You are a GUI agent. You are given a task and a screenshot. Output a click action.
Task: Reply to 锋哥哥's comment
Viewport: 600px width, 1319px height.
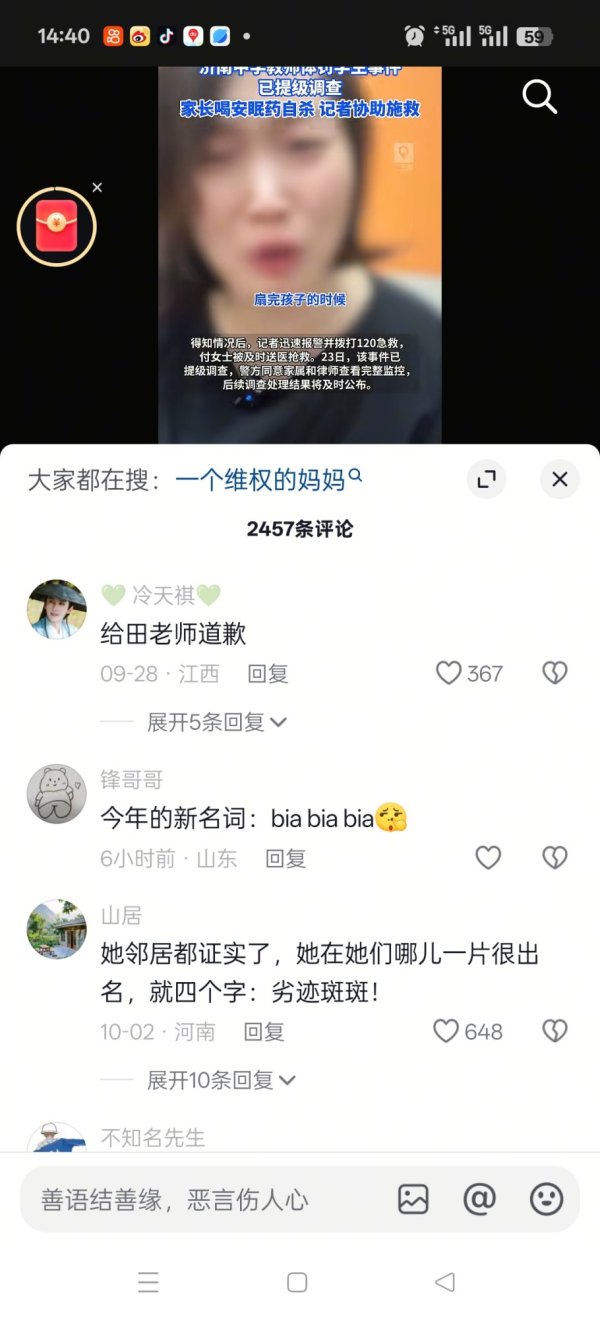tap(285, 858)
